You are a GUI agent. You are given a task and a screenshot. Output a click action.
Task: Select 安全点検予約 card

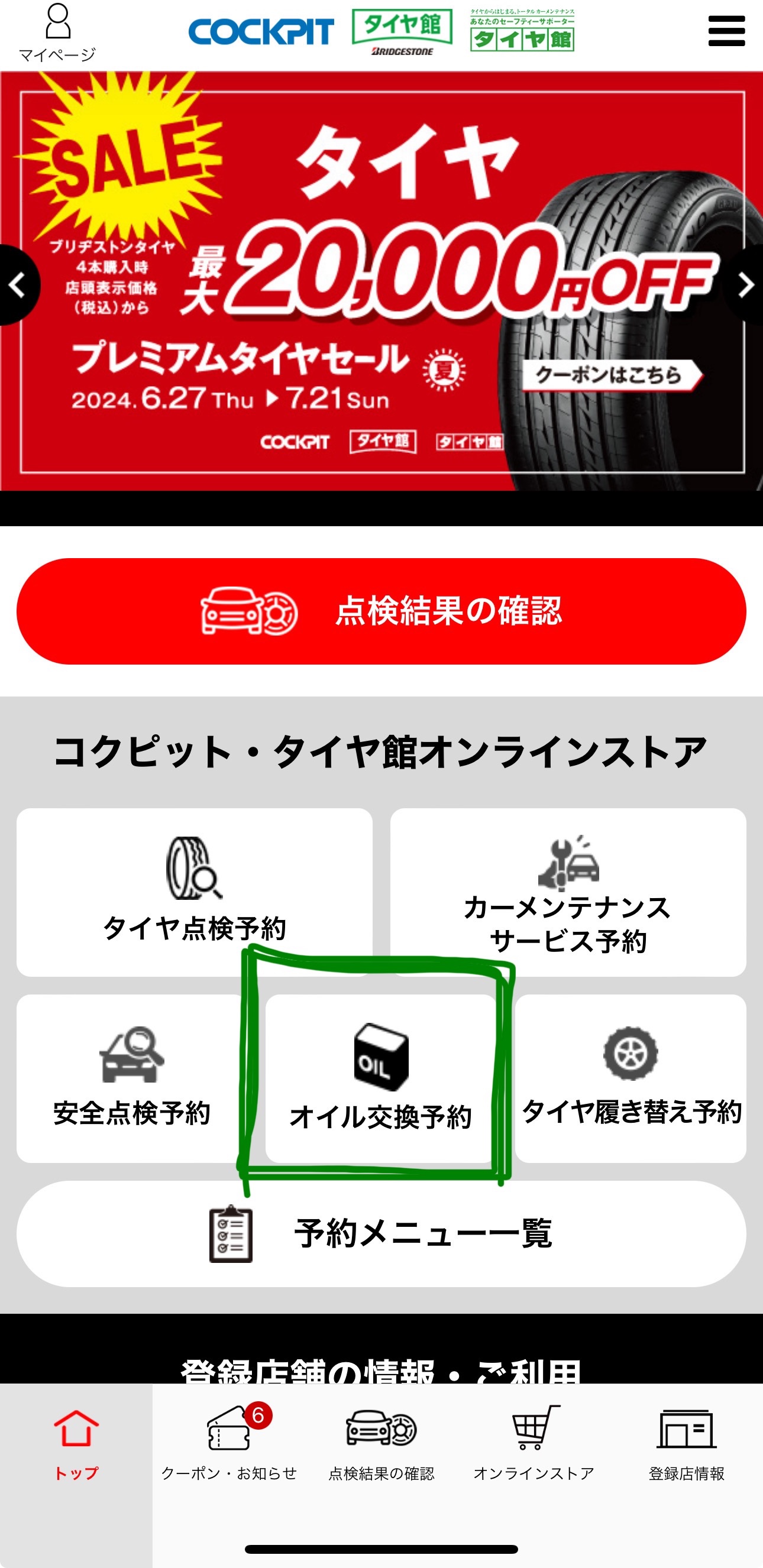pos(131,1078)
